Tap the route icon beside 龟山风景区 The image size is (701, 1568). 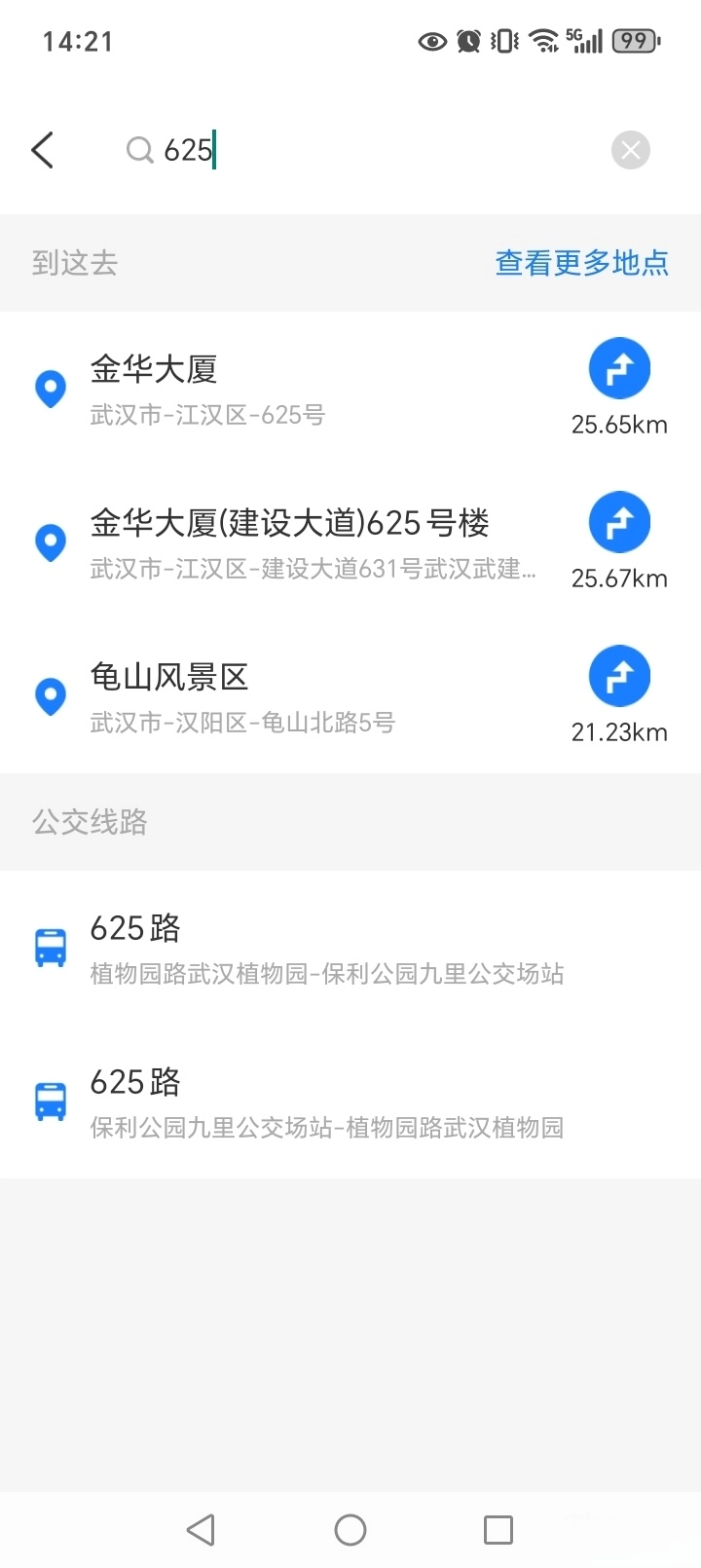(619, 675)
